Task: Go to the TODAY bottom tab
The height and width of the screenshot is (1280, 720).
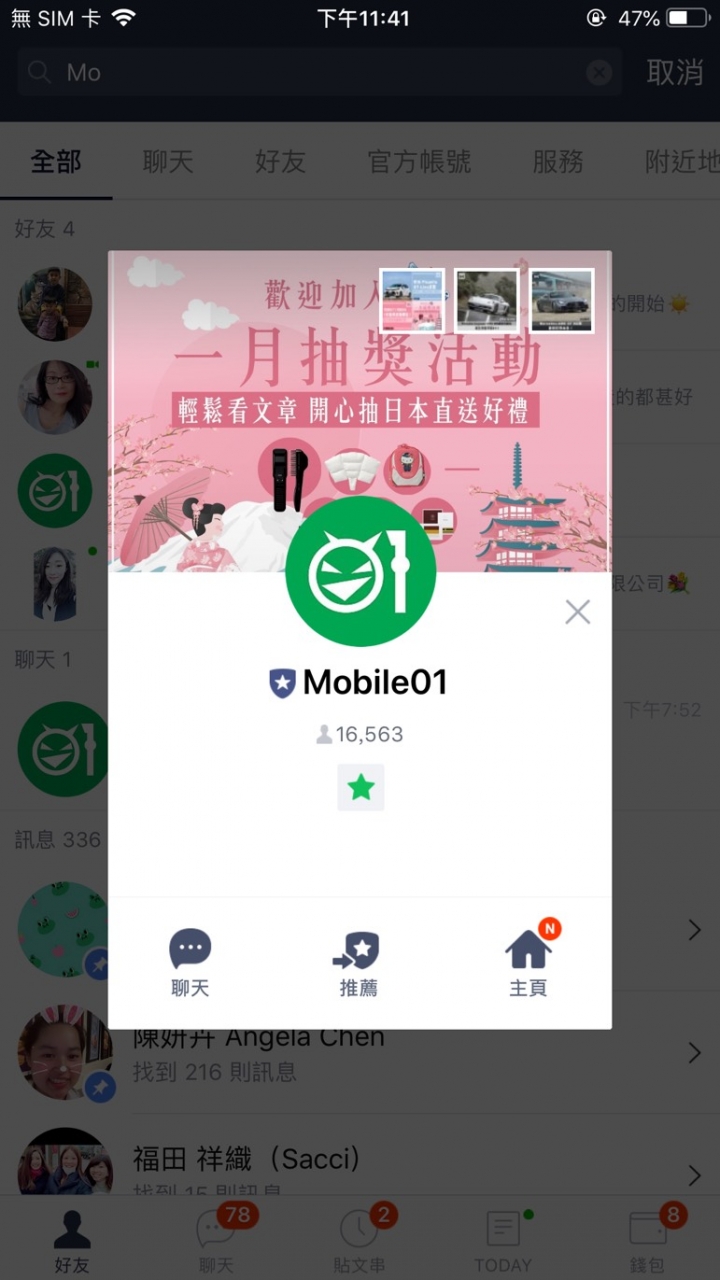Action: (x=502, y=1240)
